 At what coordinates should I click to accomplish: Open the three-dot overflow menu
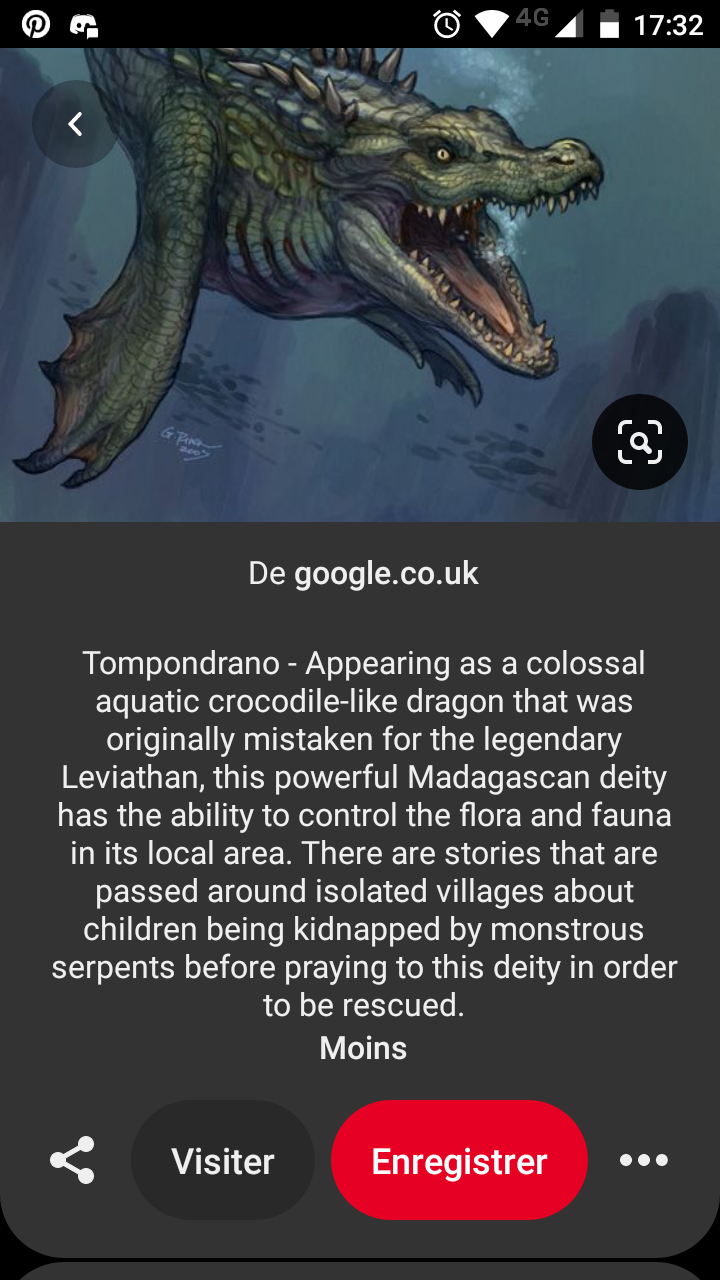point(643,1160)
